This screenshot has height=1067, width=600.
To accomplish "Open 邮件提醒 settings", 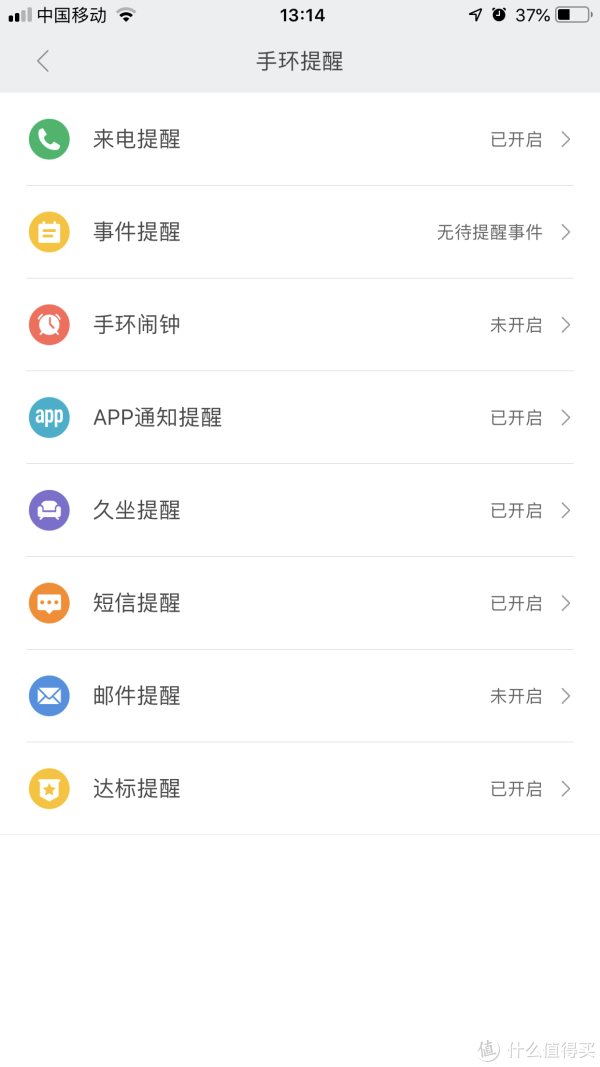I will pos(300,695).
